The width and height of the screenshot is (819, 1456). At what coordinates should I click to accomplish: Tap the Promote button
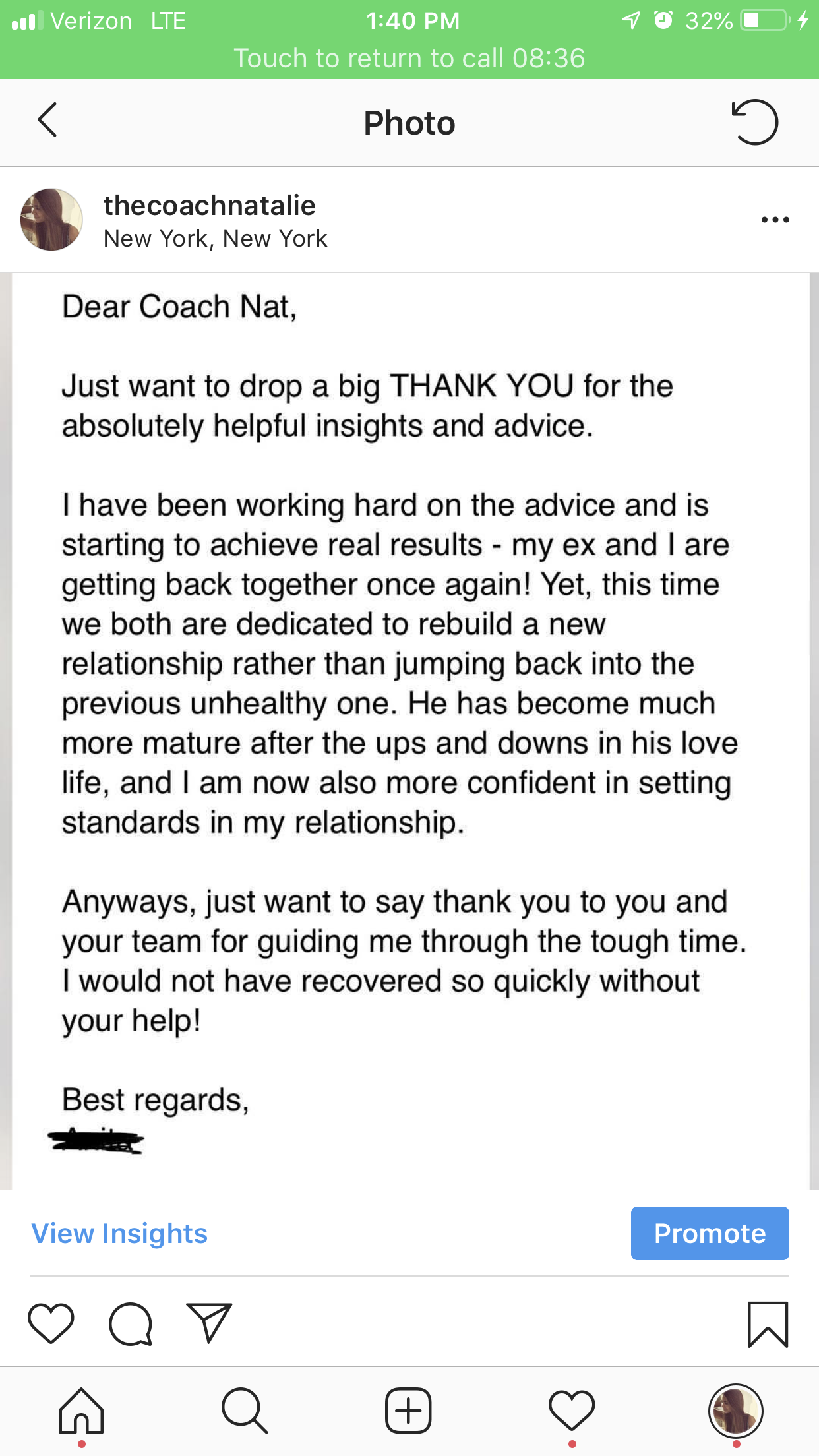[x=710, y=1233]
